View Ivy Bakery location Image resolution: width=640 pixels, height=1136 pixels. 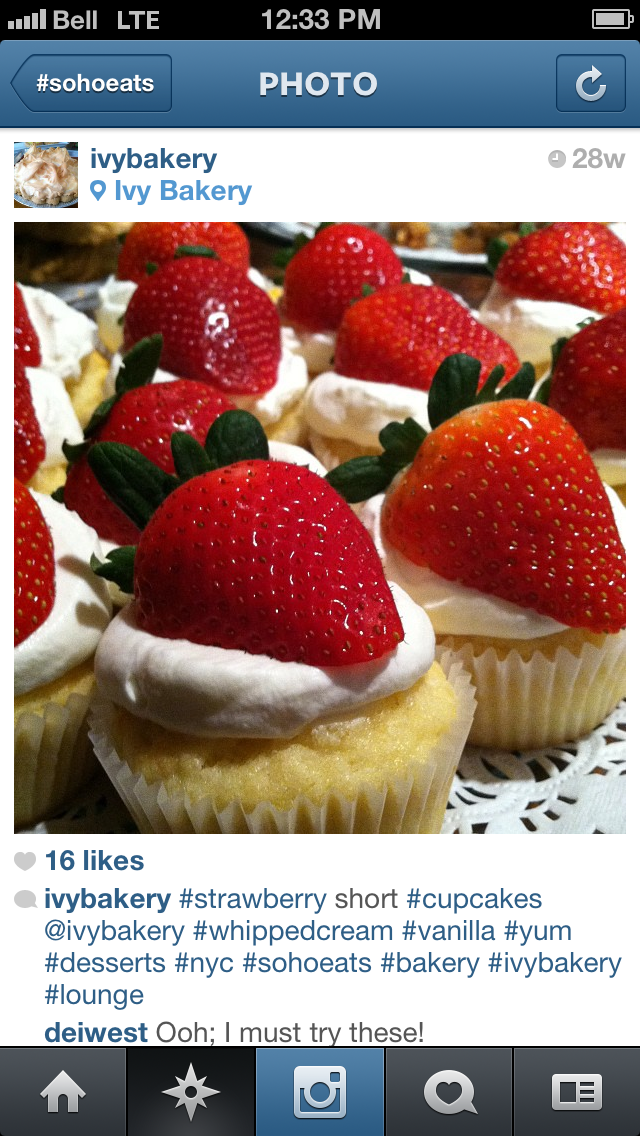pyautogui.click(x=182, y=191)
